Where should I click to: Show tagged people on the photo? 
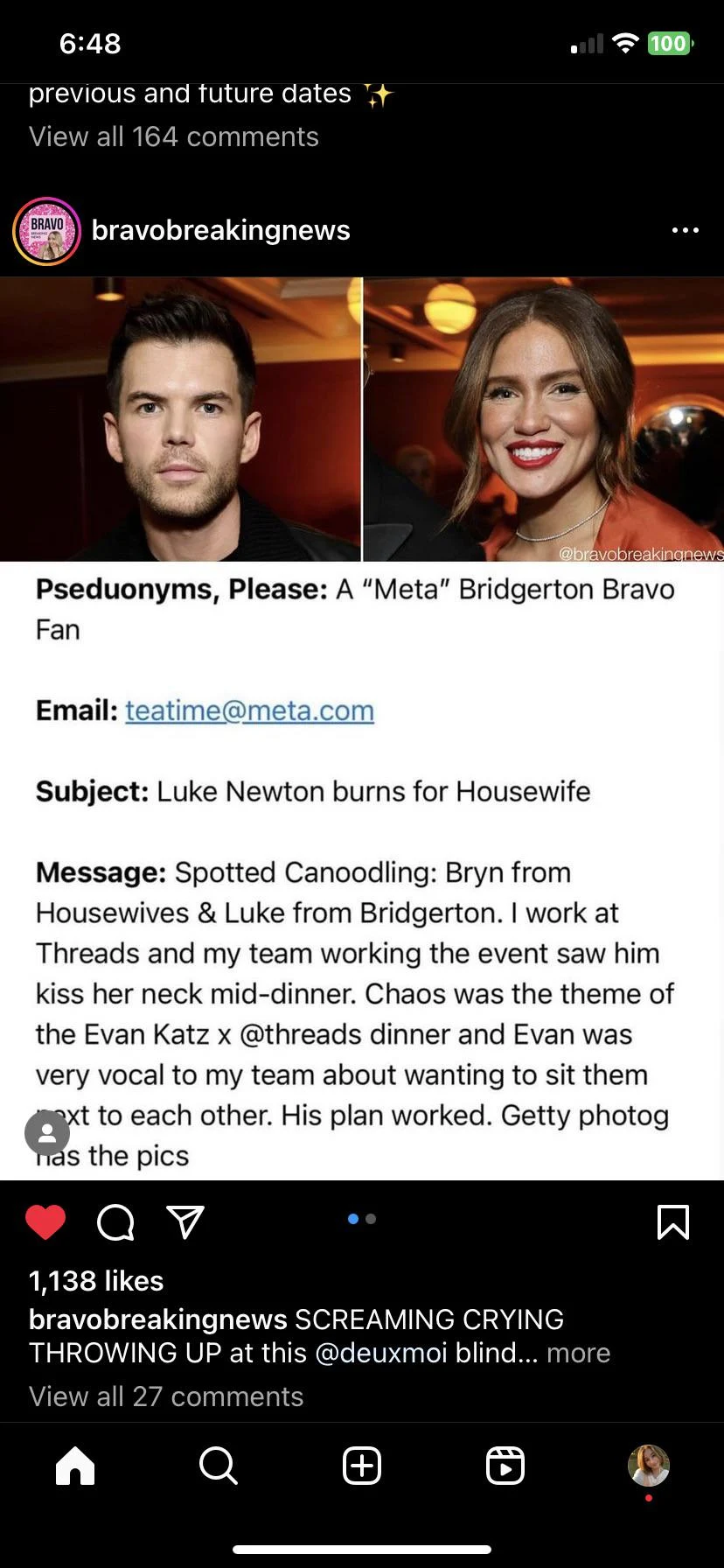47,1133
